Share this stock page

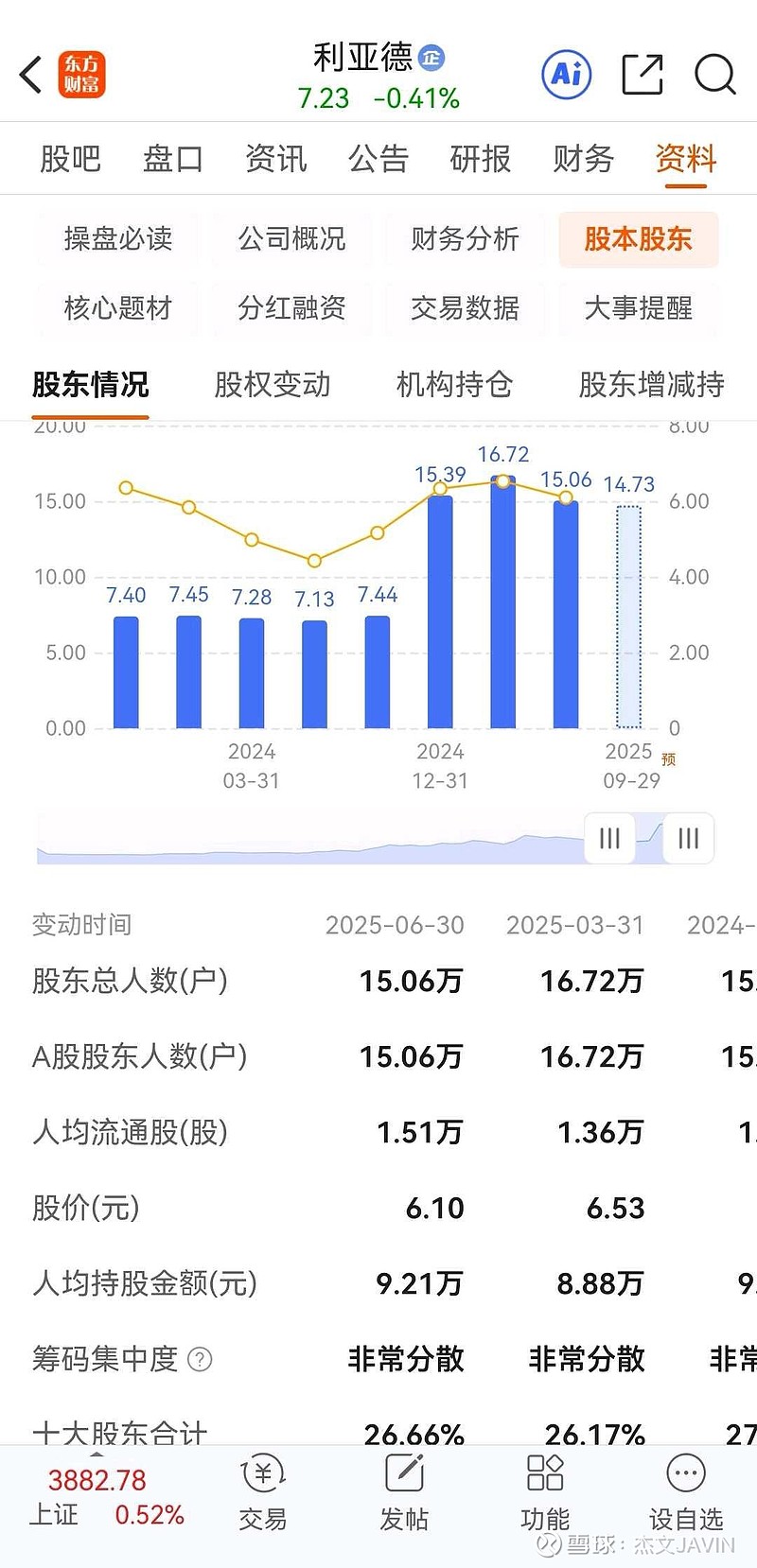point(642,75)
